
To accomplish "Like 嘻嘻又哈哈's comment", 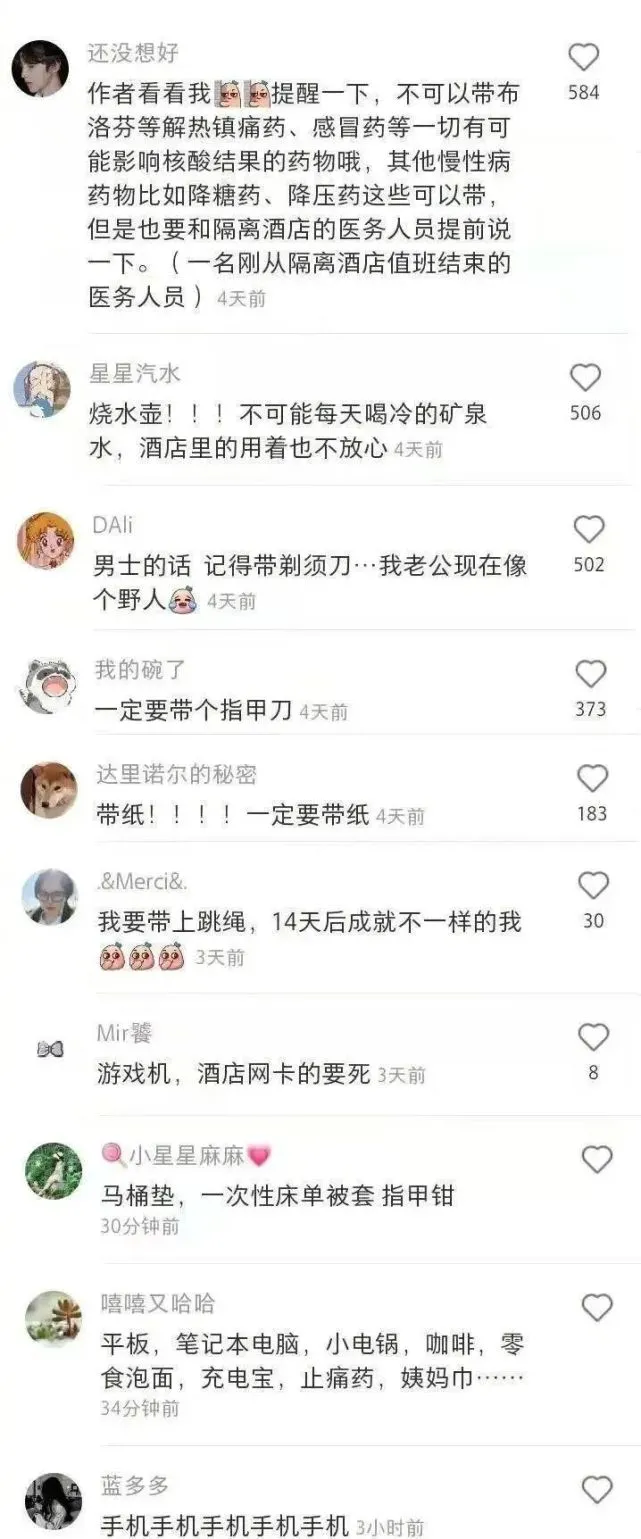I will click(597, 1308).
